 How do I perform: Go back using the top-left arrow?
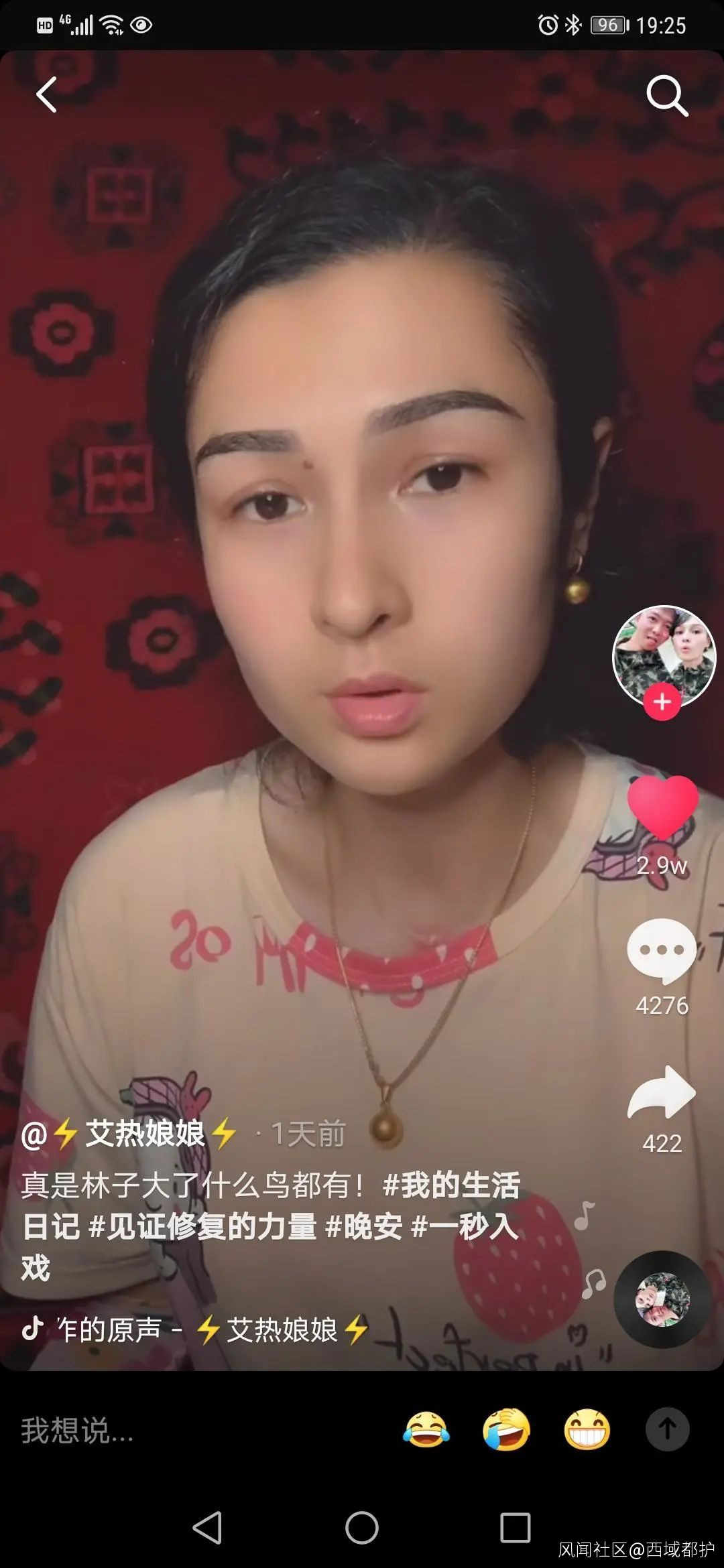(x=46, y=94)
